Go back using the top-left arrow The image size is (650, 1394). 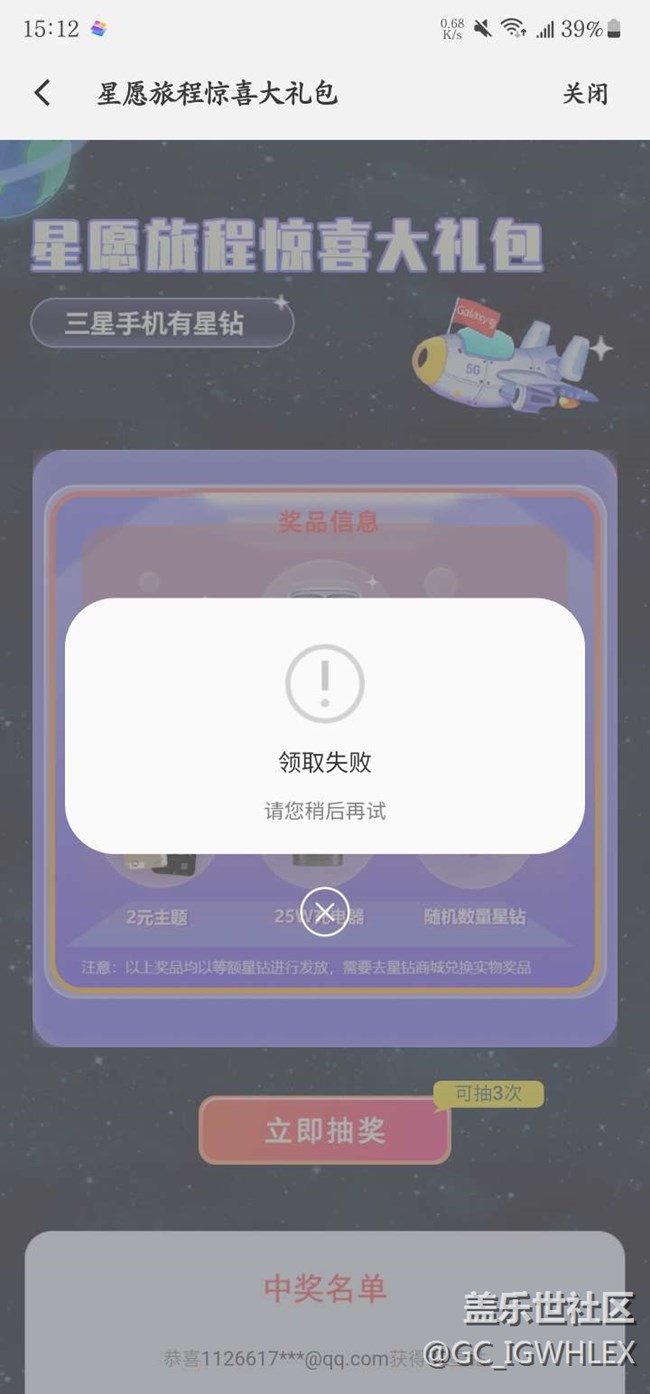(x=42, y=93)
